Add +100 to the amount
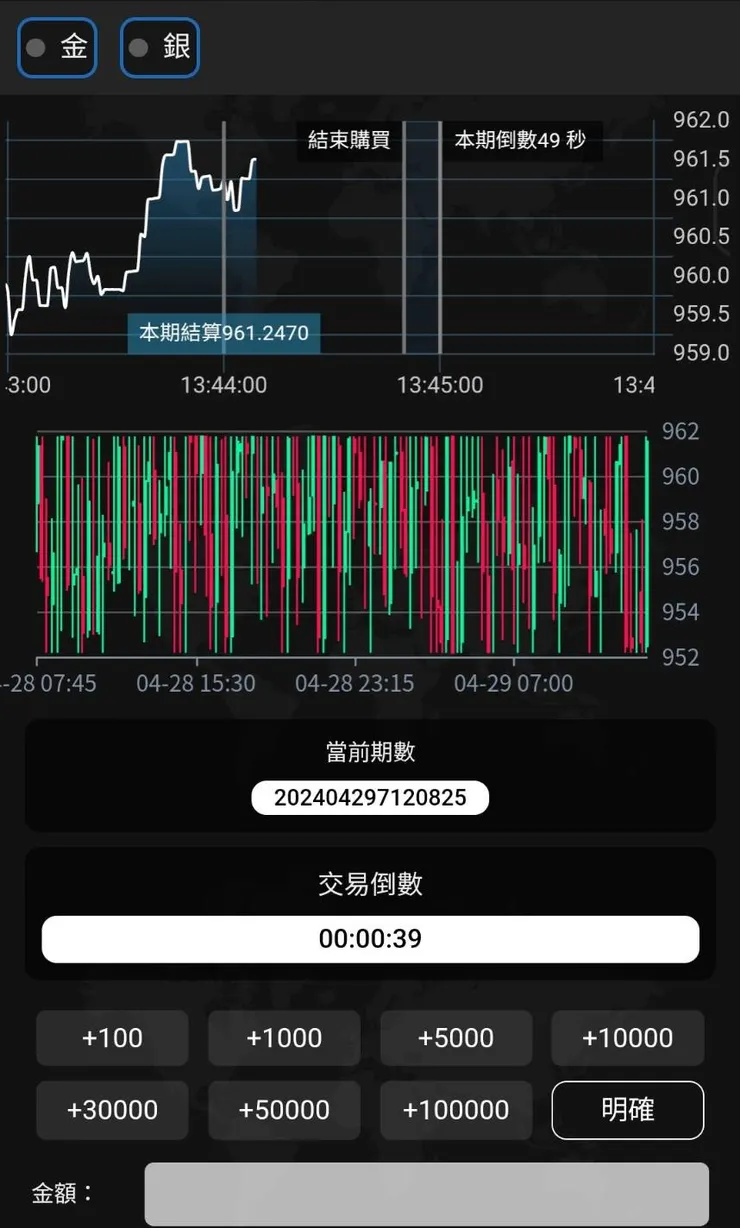Viewport: 740px width, 1228px height. coord(112,1038)
